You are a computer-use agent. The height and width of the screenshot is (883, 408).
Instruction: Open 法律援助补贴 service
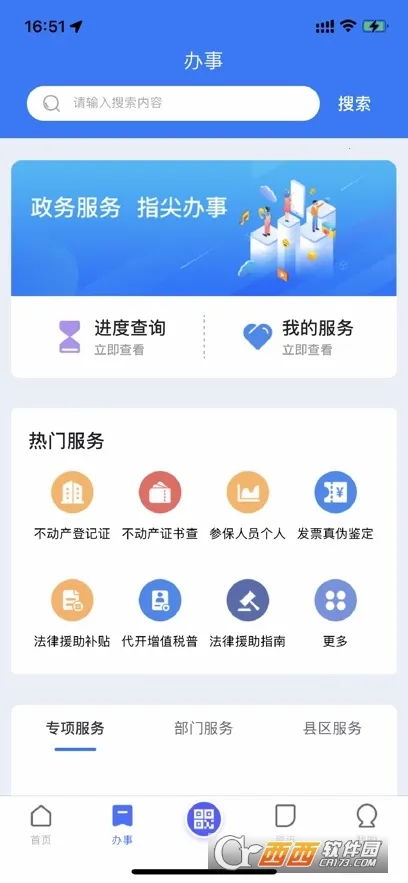(x=72, y=614)
